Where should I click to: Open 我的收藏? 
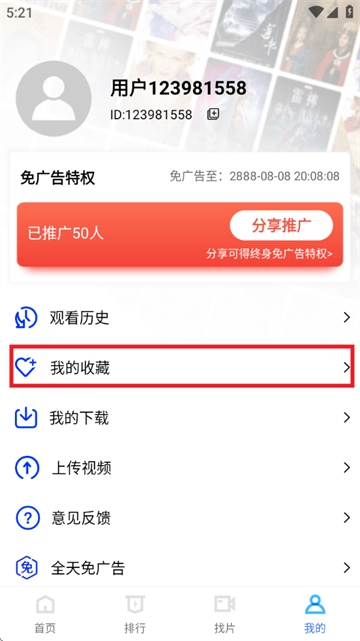[180, 368]
